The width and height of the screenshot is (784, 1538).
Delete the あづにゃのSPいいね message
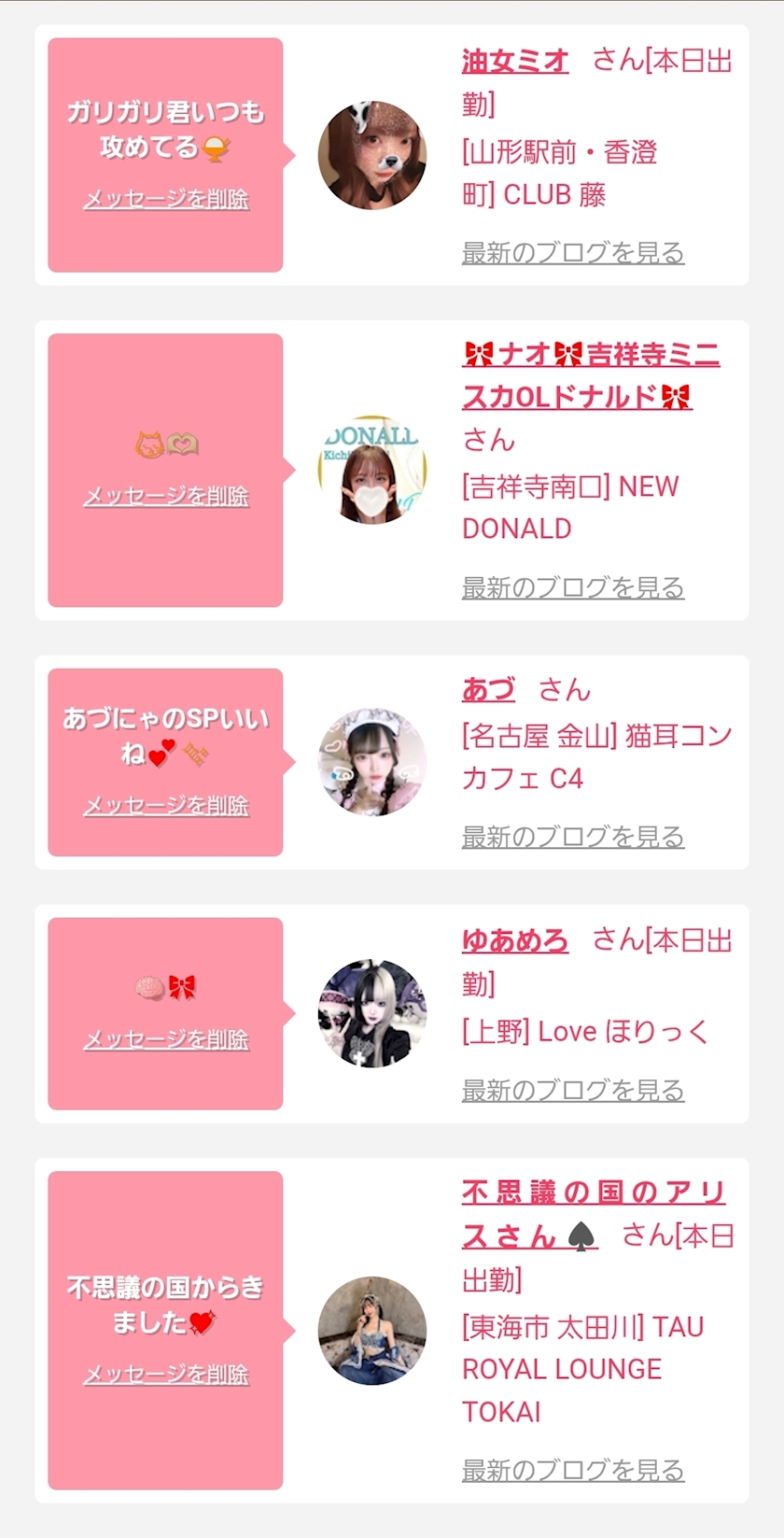click(x=166, y=805)
